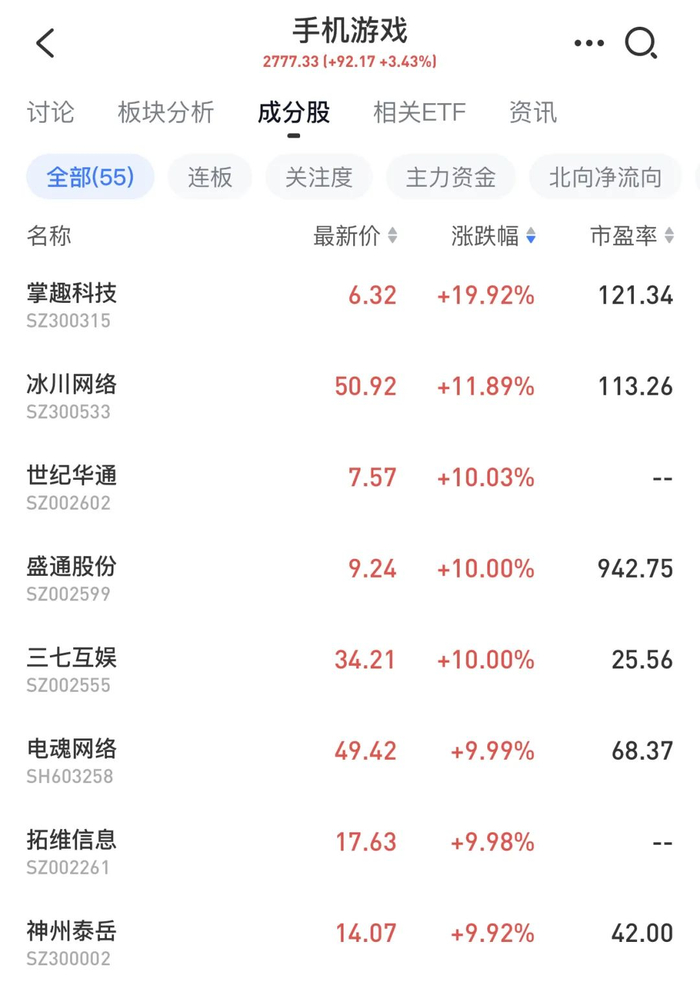Filter by 主力资金

(x=451, y=178)
